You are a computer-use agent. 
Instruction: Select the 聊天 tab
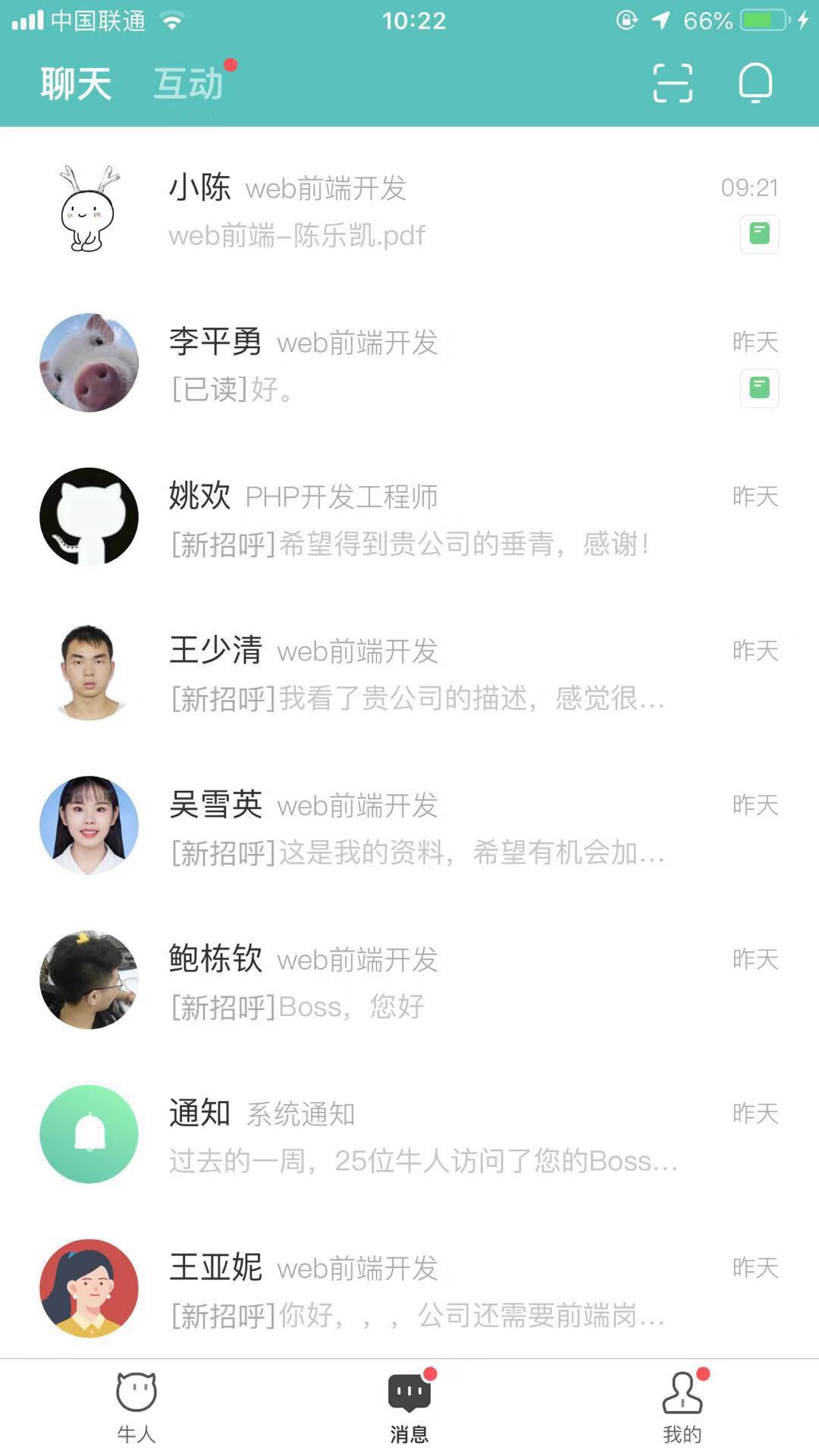76,83
